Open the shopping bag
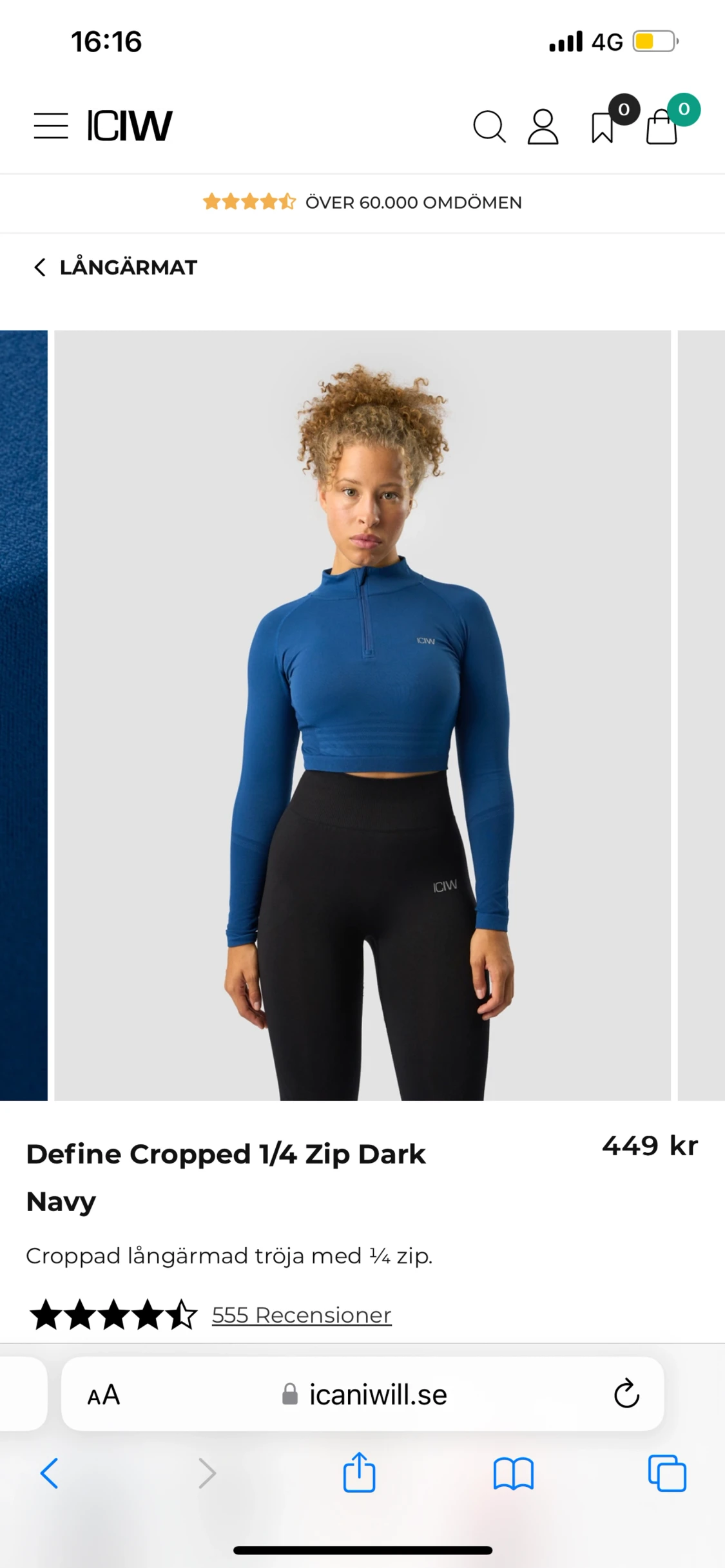This screenshot has height=1568, width=725. click(662, 126)
